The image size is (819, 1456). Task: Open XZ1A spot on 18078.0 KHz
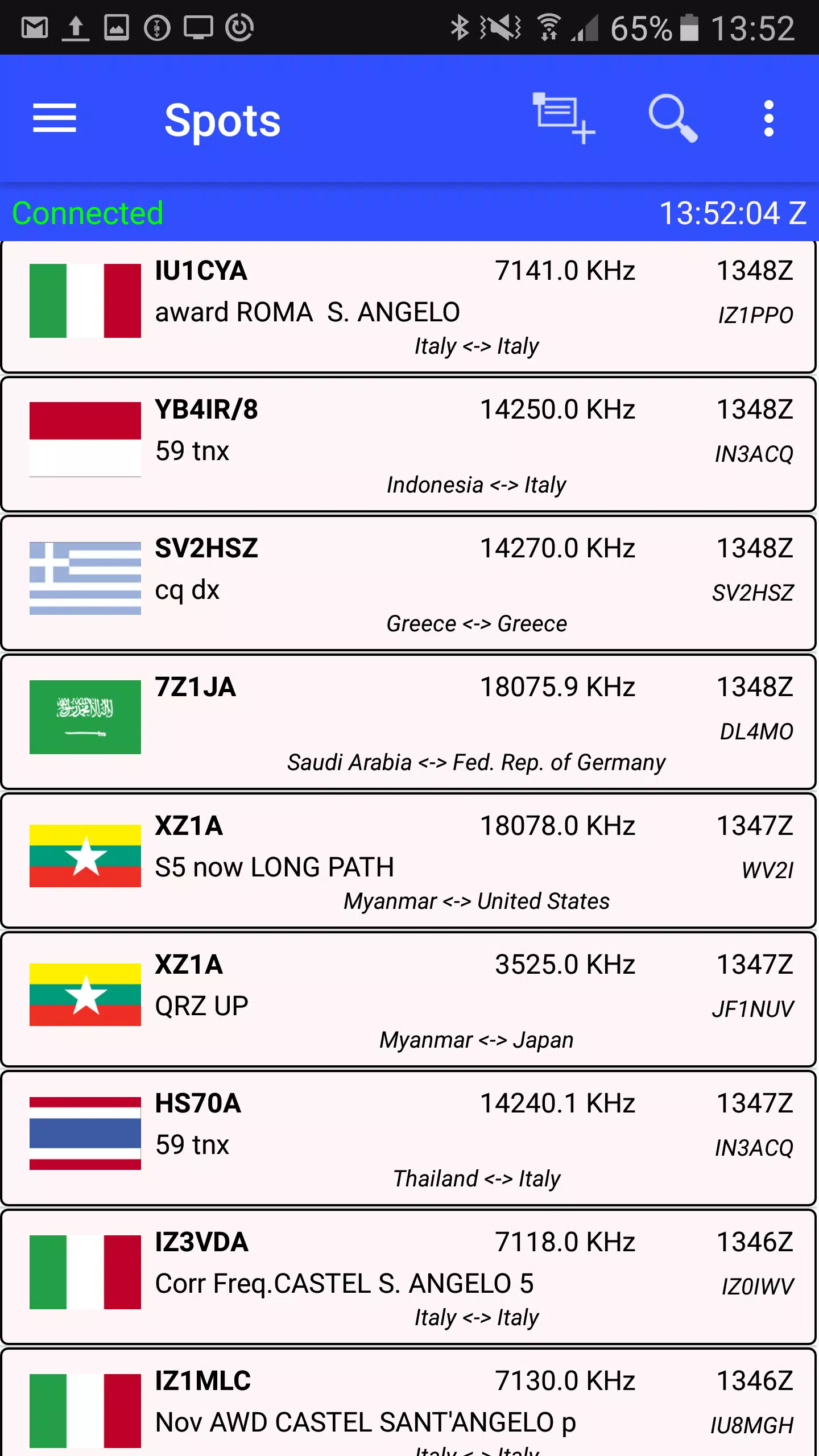coord(409,861)
